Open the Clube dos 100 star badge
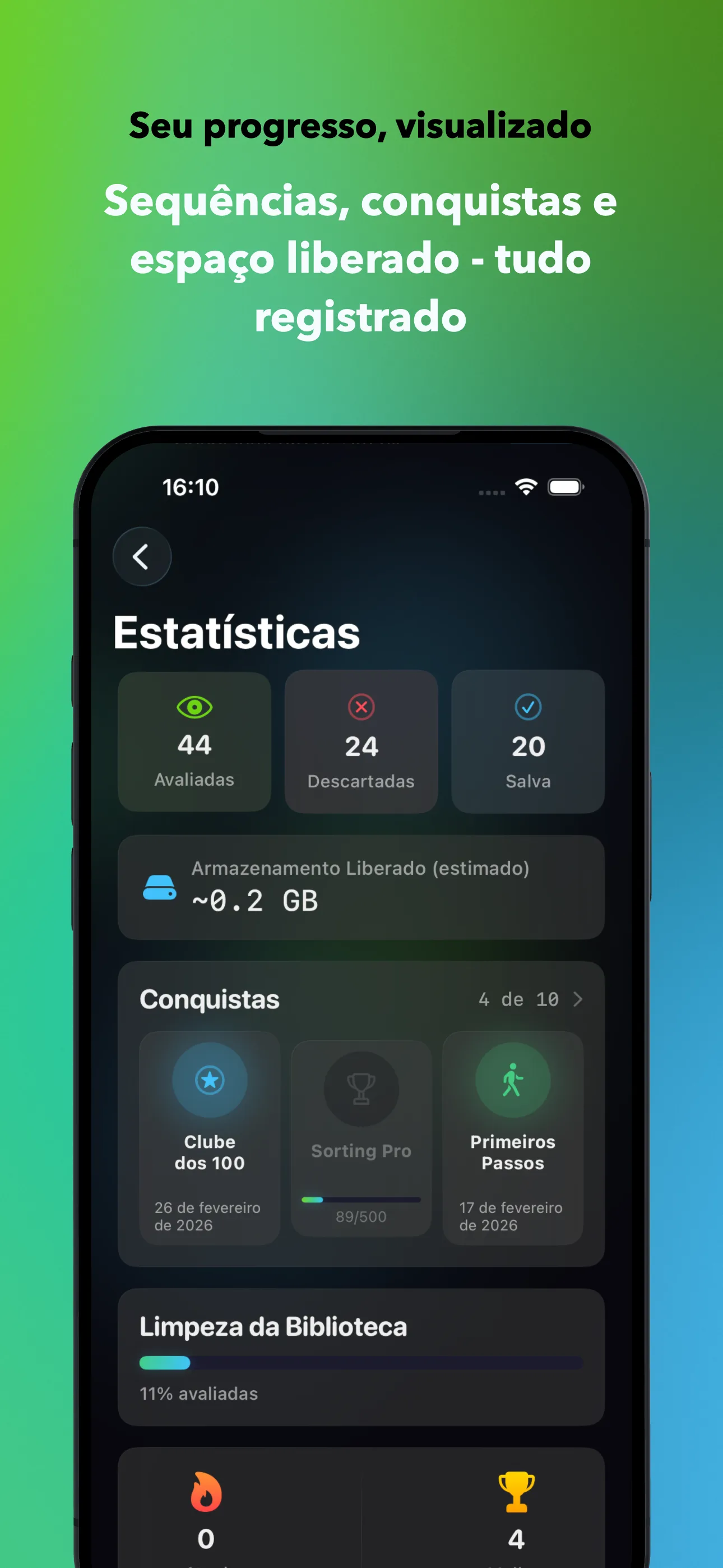723x1568 pixels. pyautogui.click(x=210, y=1080)
